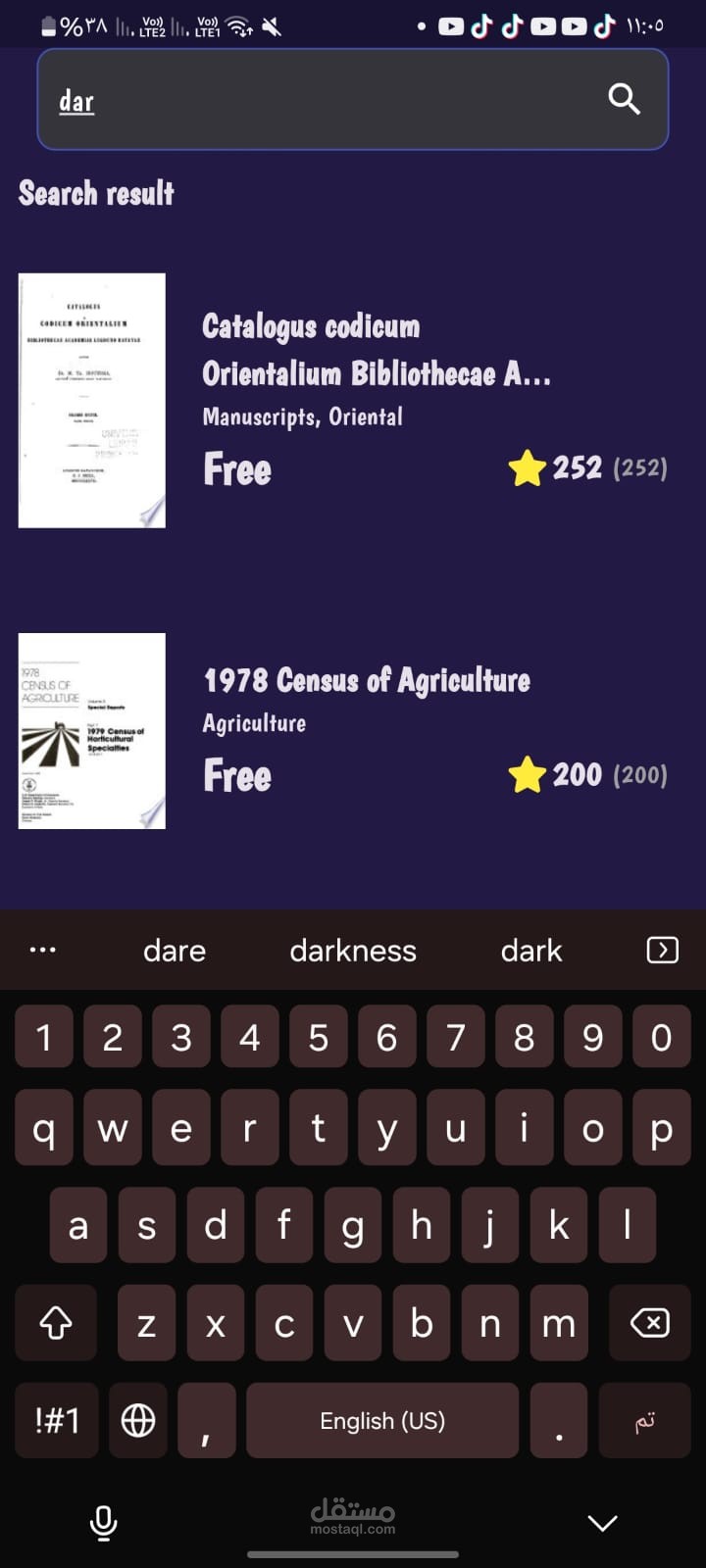This screenshot has width=706, height=1568.
Task: Start voice input with the microphone
Action: click(x=103, y=1523)
